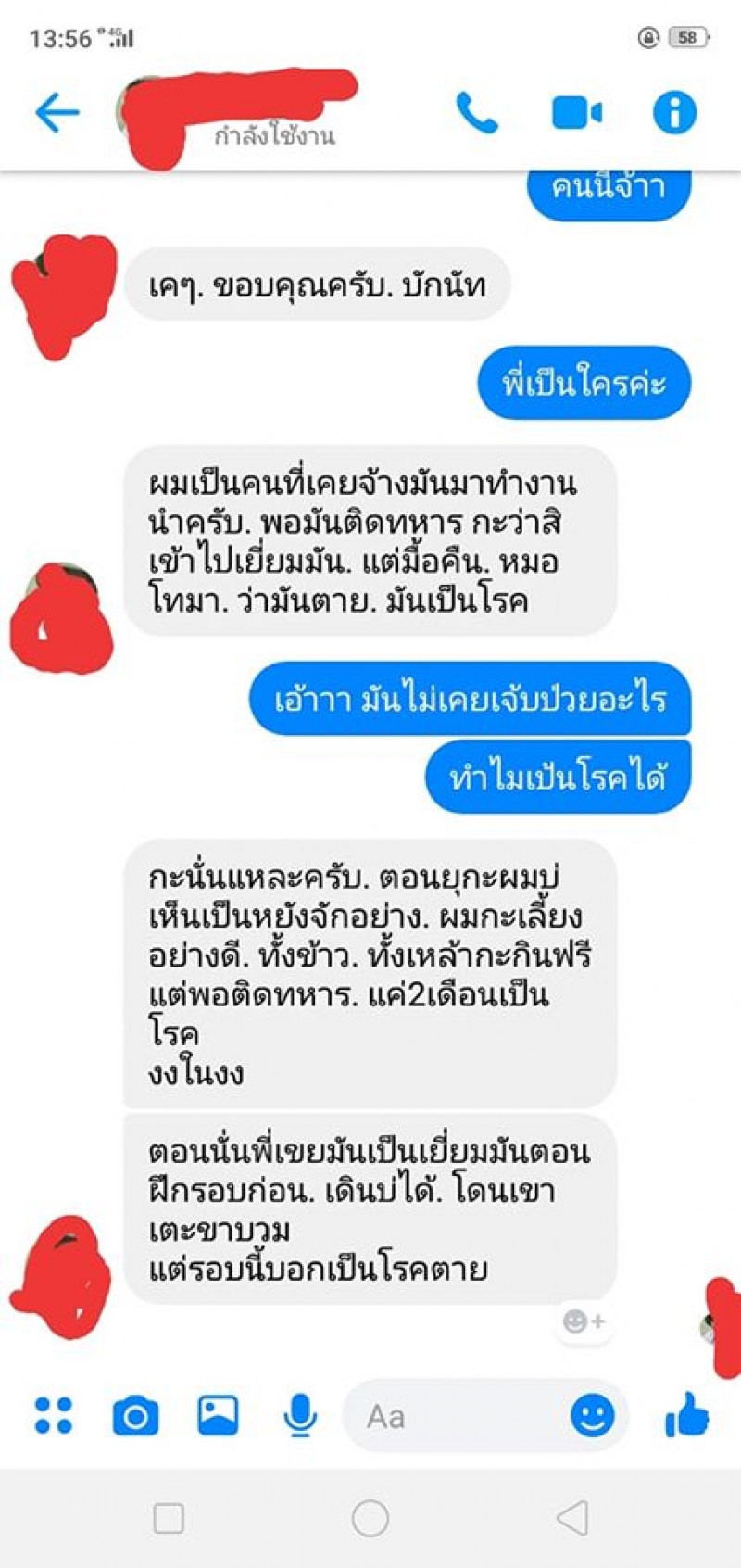Start a video call
The image size is (741, 1568).
(577, 113)
